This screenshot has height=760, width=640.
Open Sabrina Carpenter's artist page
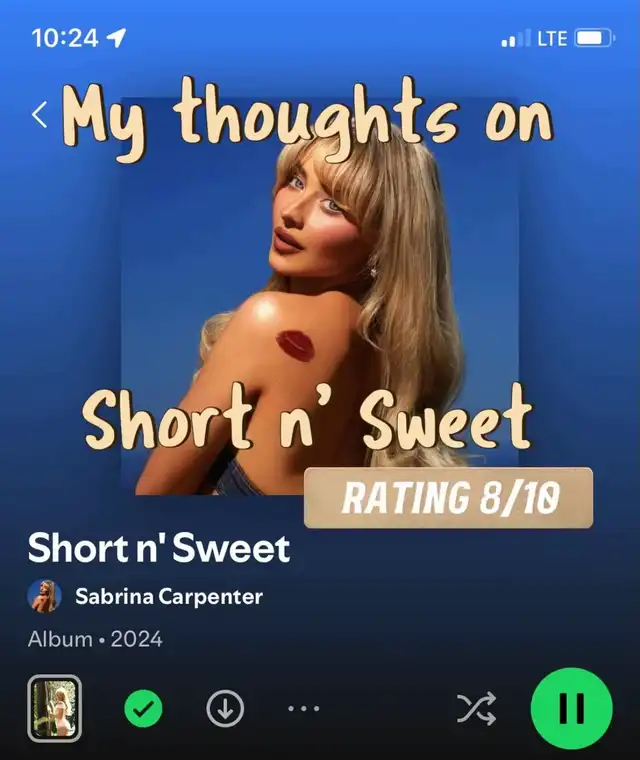[168, 597]
